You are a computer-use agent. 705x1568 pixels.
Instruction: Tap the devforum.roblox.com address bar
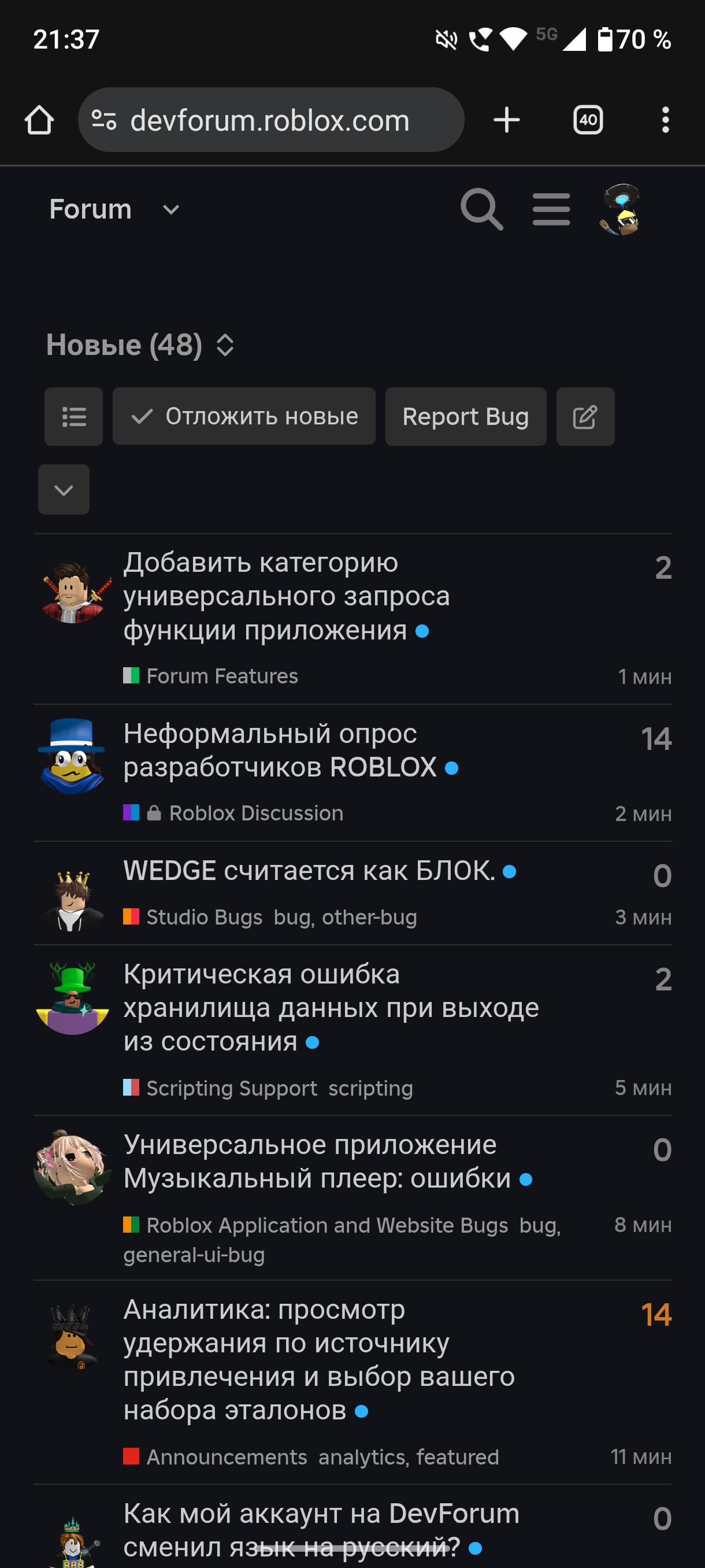click(270, 119)
